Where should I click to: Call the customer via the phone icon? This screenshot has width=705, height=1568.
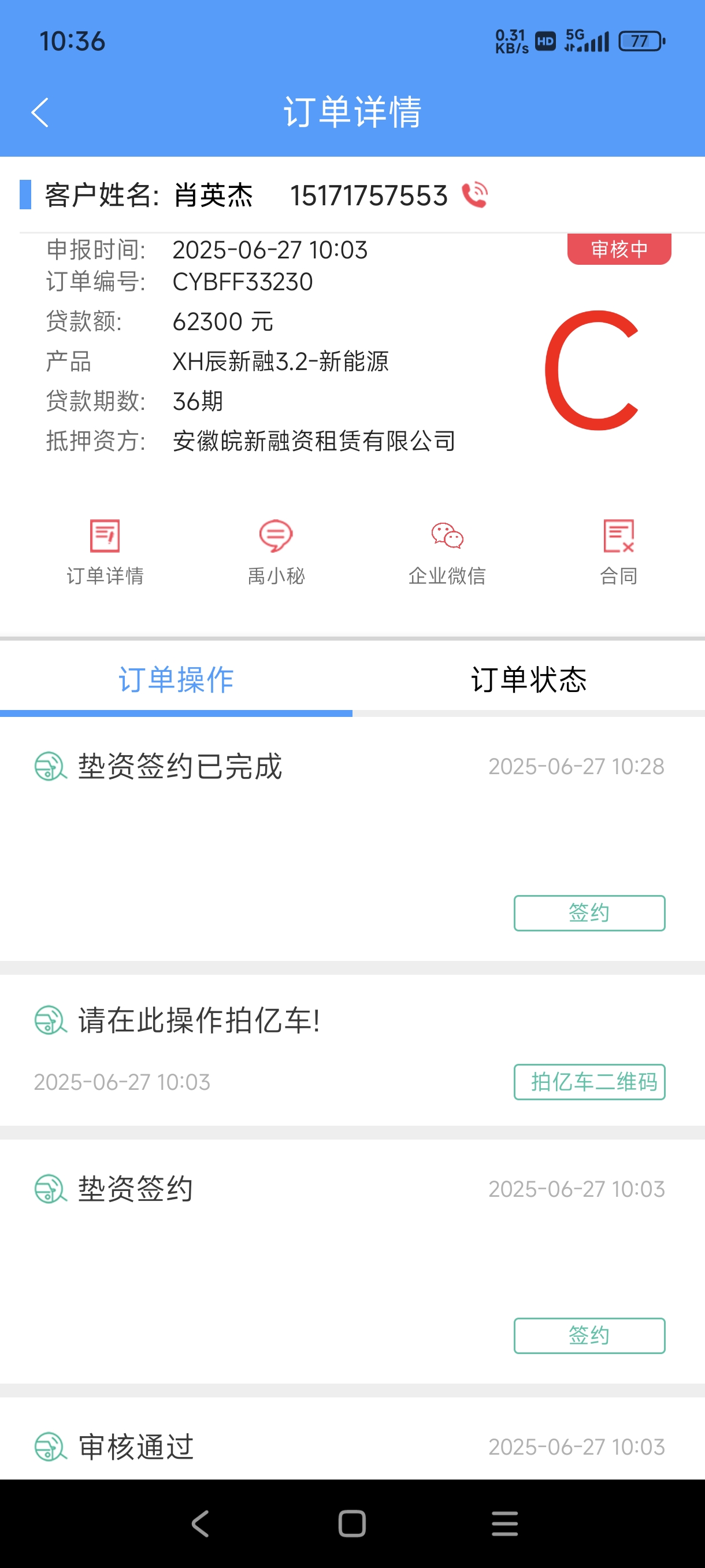pyautogui.click(x=475, y=195)
